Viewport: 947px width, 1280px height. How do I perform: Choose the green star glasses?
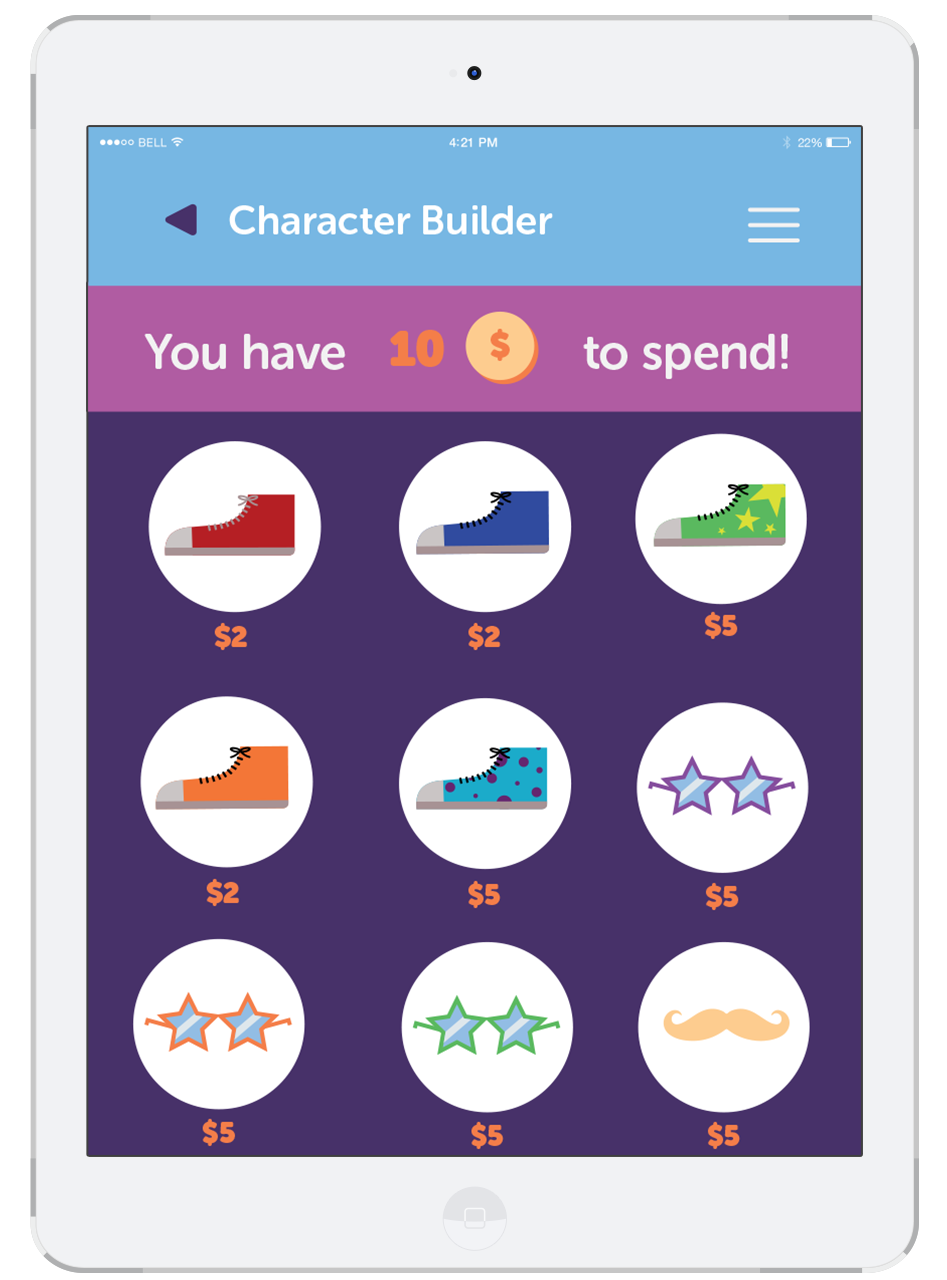coord(487,1026)
